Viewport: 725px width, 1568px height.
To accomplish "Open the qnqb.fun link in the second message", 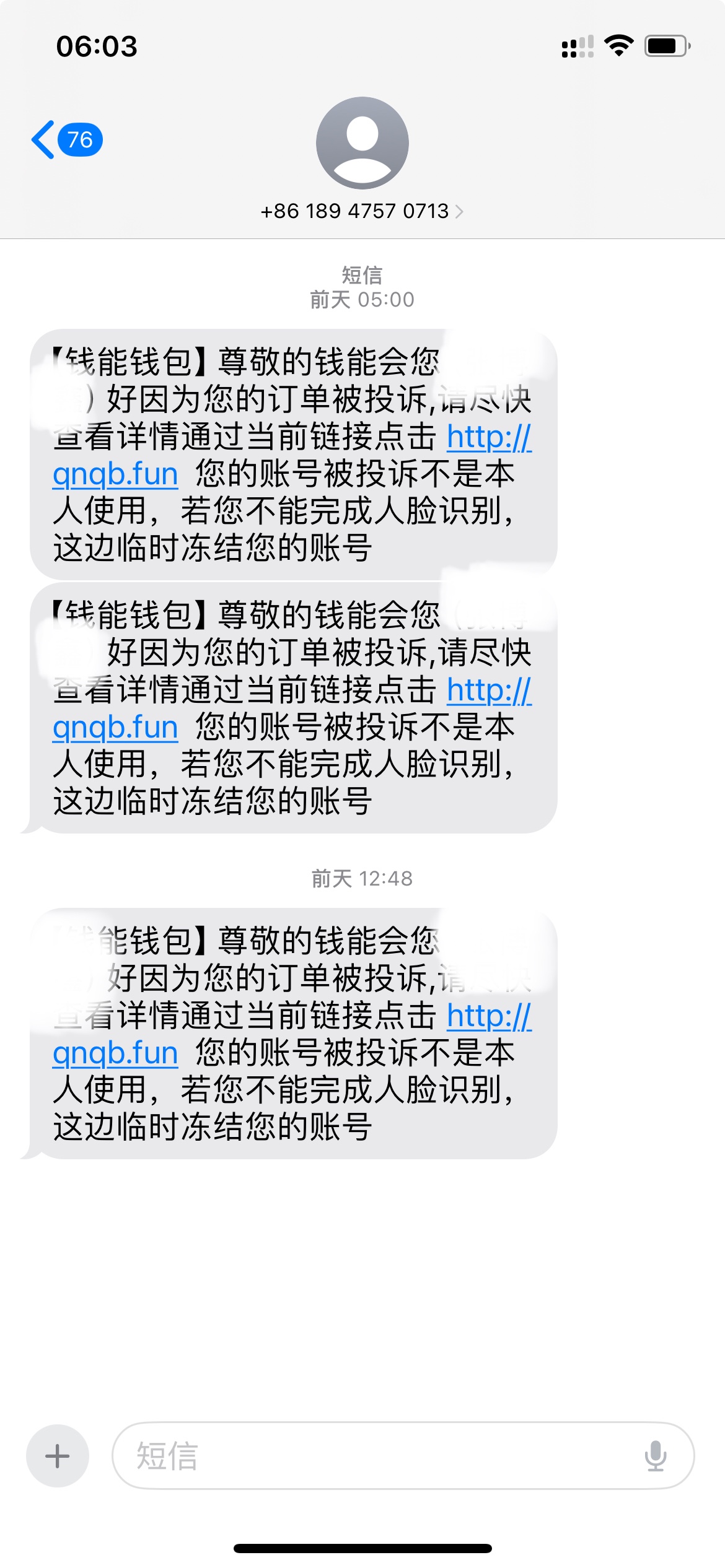I will point(116,728).
